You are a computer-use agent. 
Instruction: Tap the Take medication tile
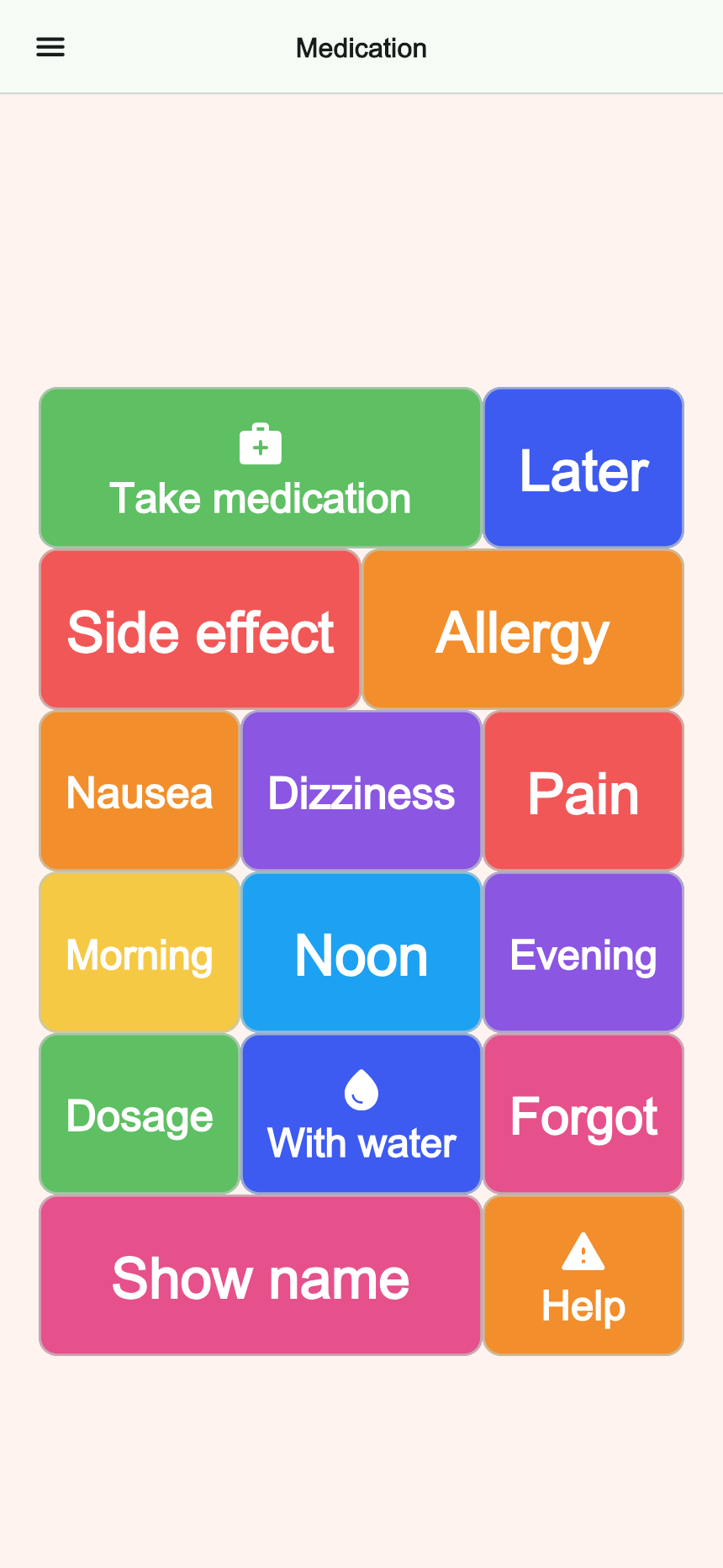pos(261,468)
